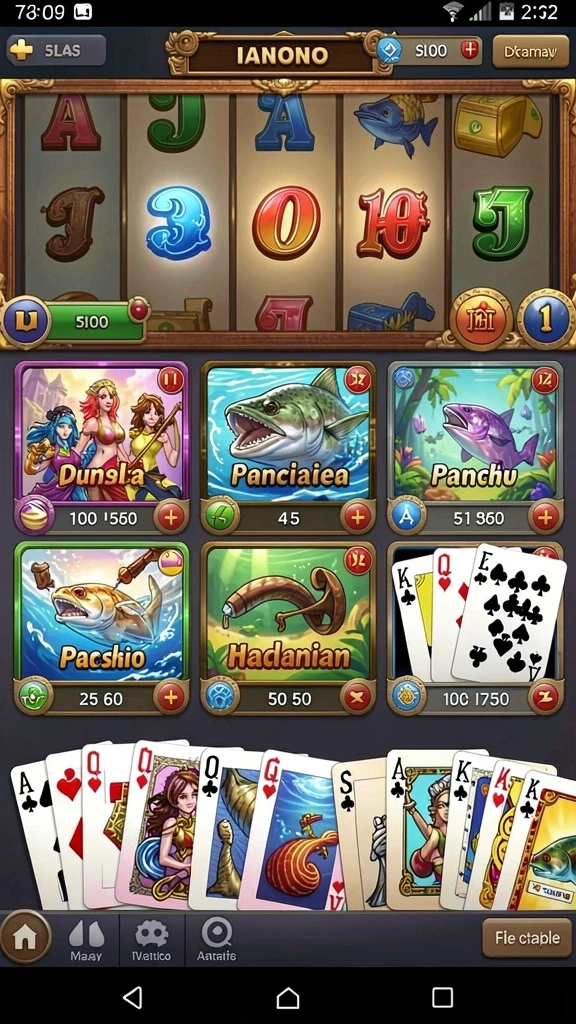Viewport: 576px width, 1024px height.
Task: Open the Panciaiea fish game
Action: point(288,433)
